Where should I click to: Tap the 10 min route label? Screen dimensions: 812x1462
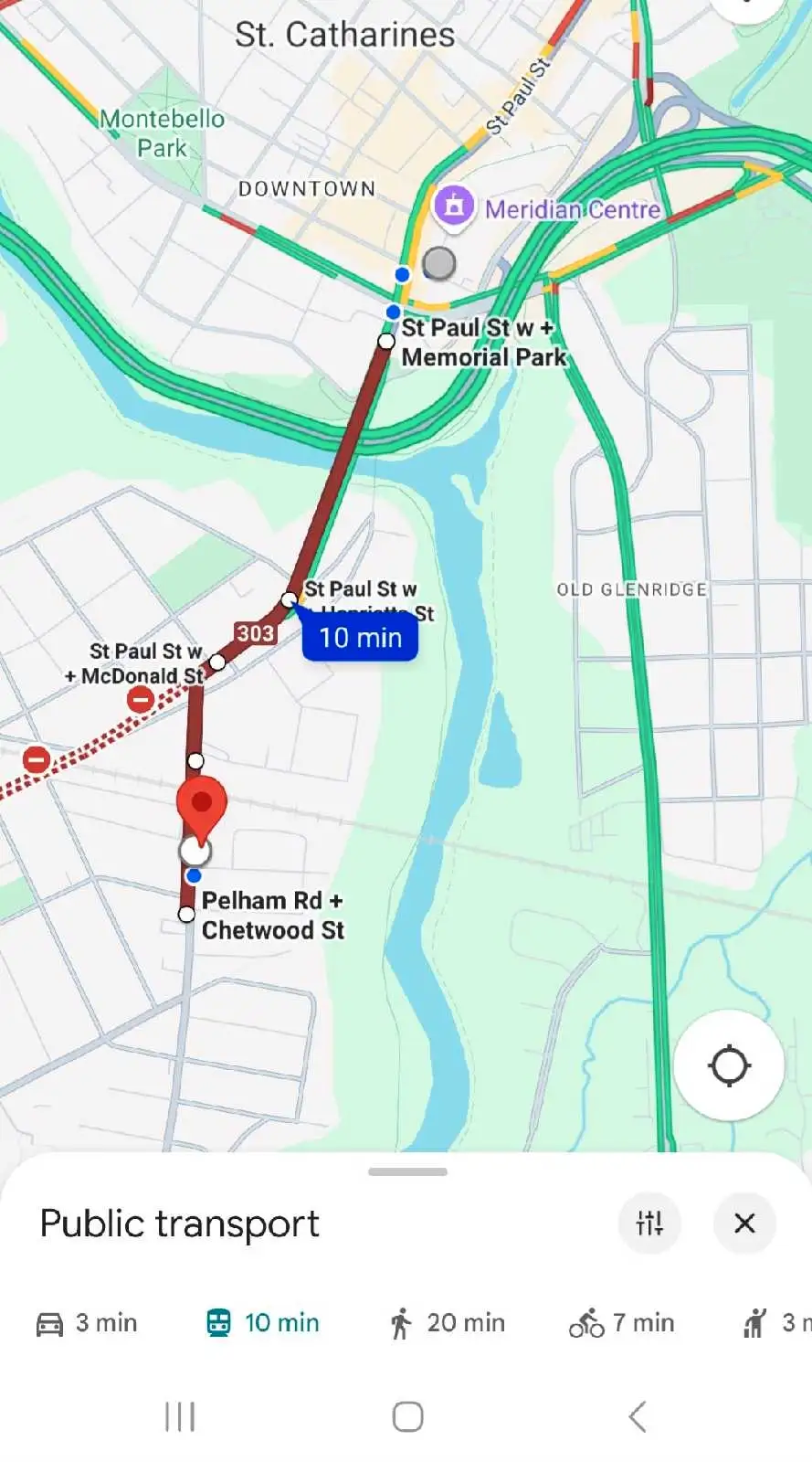click(x=360, y=638)
